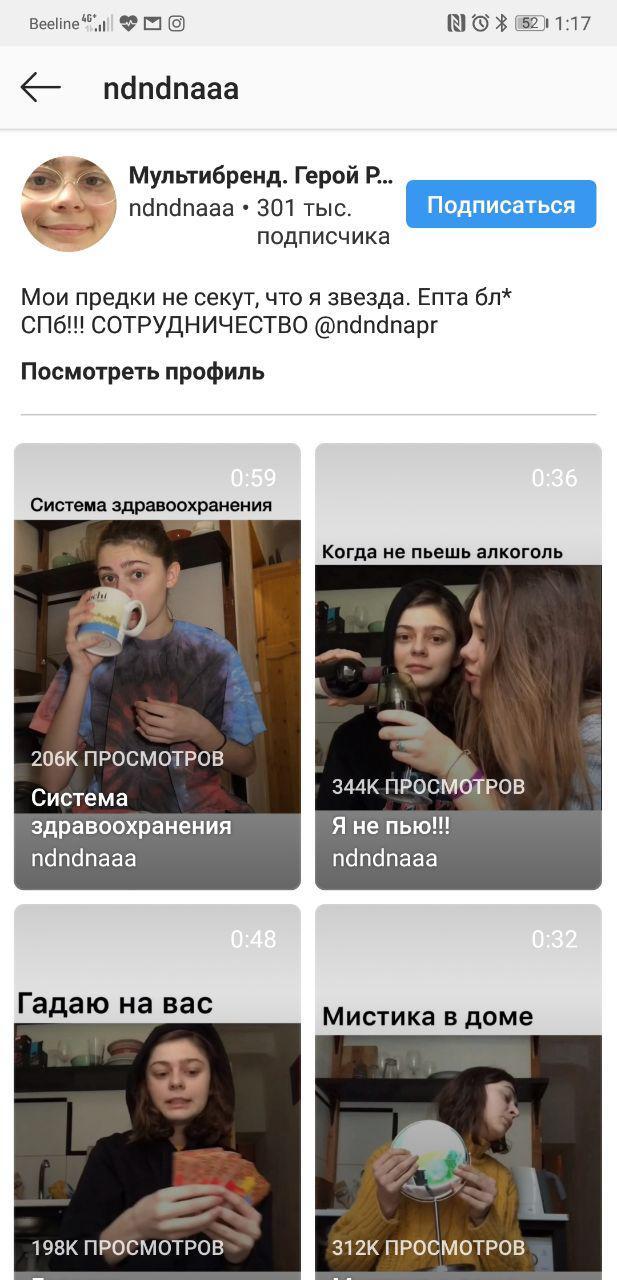Open Посмотреть профиль link
Image resolution: width=617 pixels, height=1280 pixels.
point(143,372)
